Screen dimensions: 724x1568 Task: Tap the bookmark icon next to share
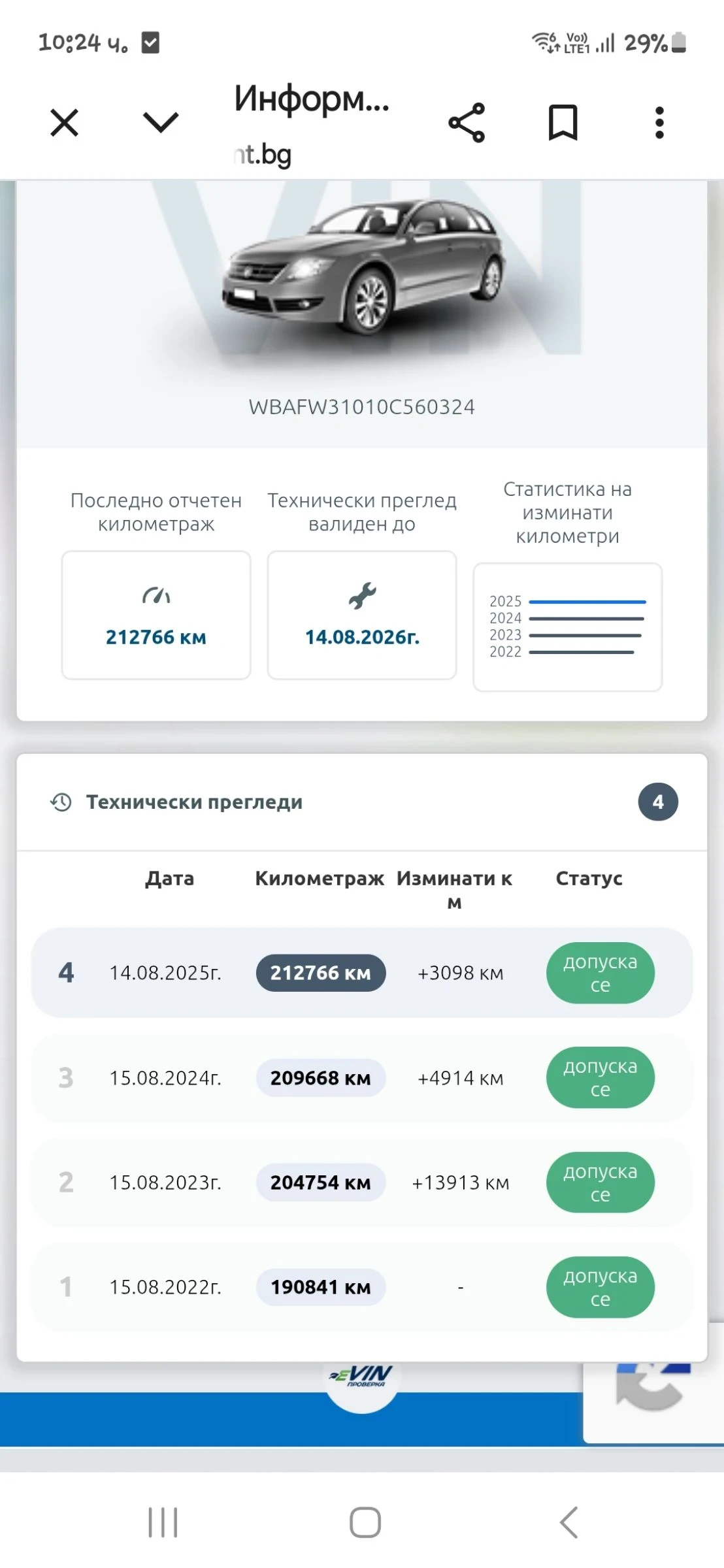pos(563,122)
